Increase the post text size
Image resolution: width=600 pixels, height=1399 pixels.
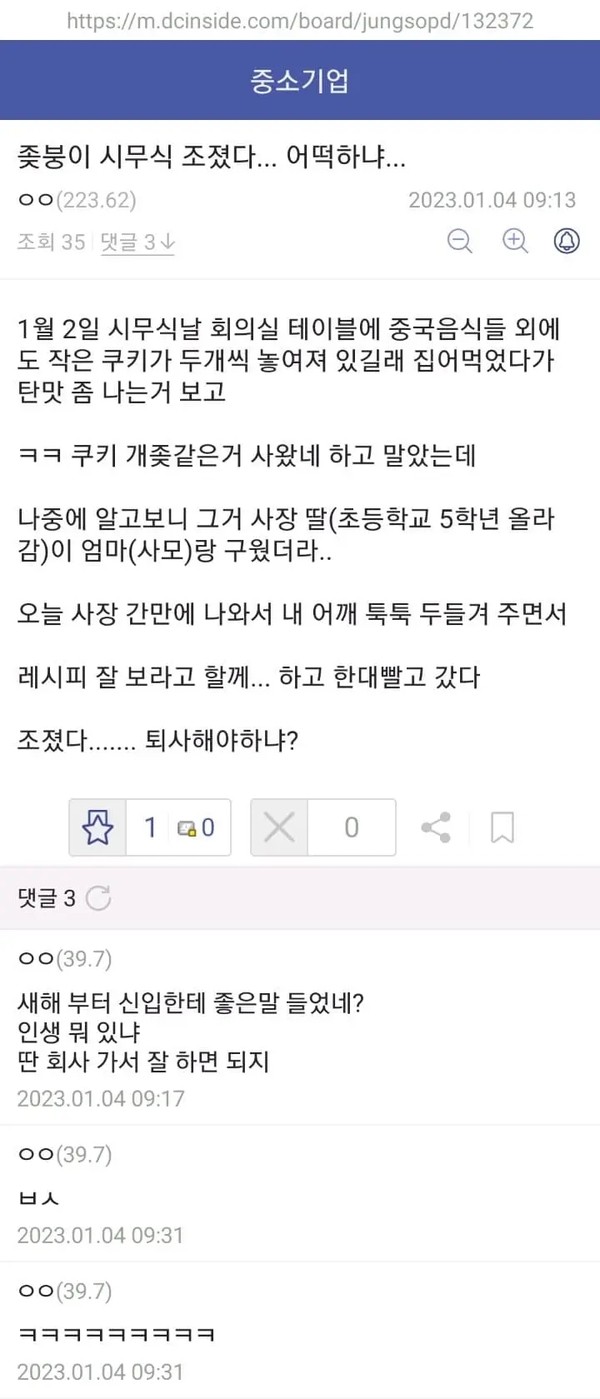tap(514, 241)
